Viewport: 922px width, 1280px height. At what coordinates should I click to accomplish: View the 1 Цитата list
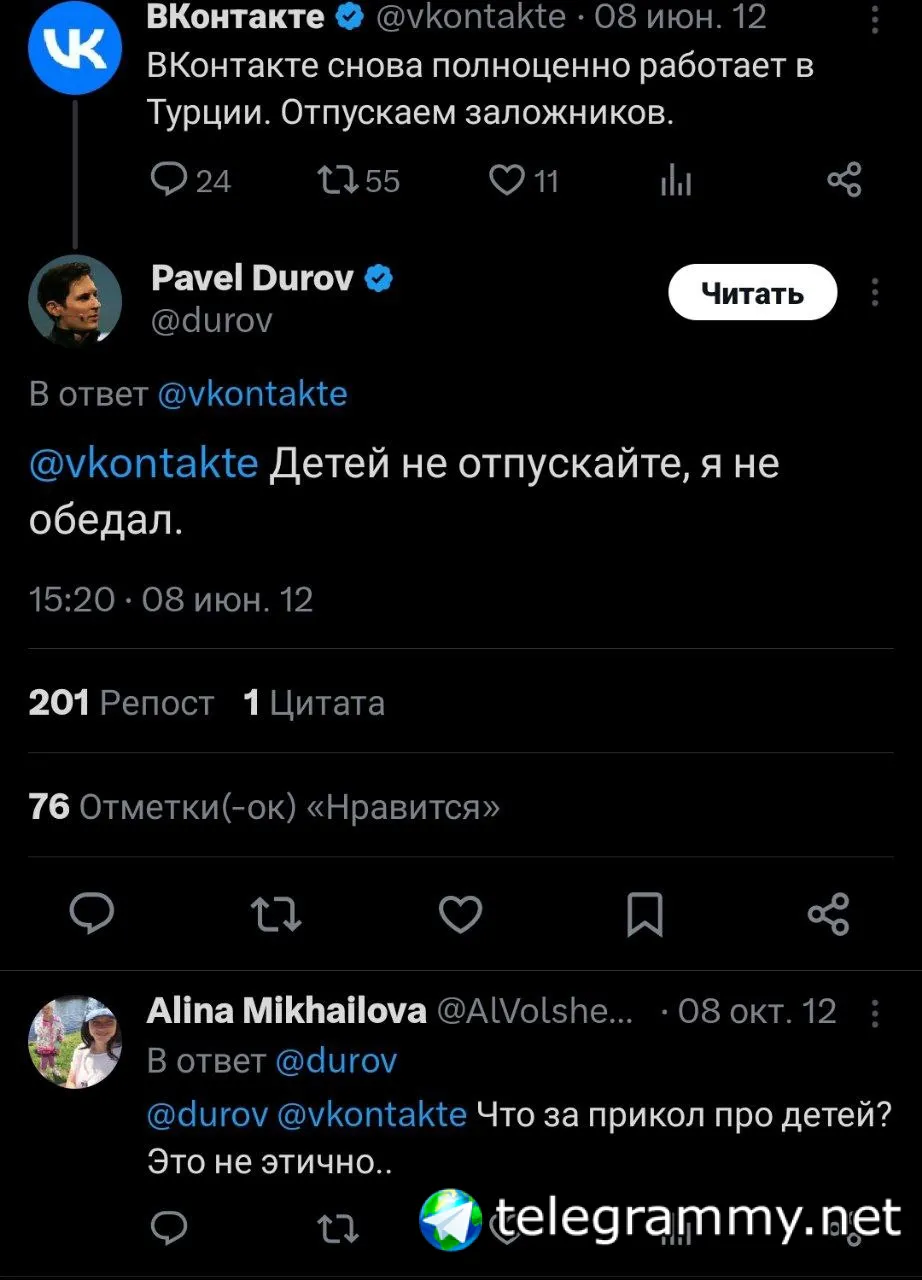[314, 703]
